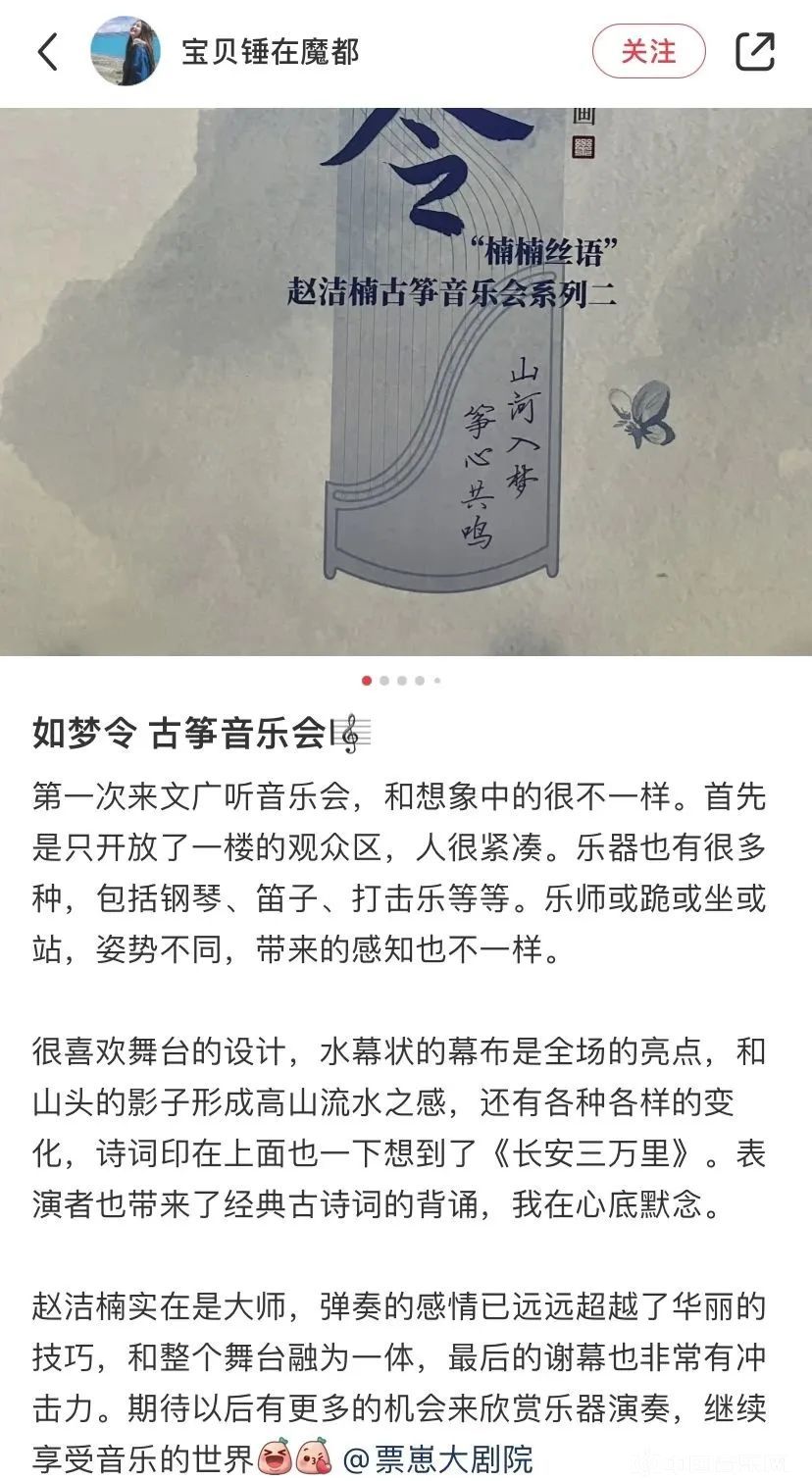Image resolution: width=812 pixels, height=1481 pixels.
Task: Share this post via the share icon
Action: [x=755, y=51]
